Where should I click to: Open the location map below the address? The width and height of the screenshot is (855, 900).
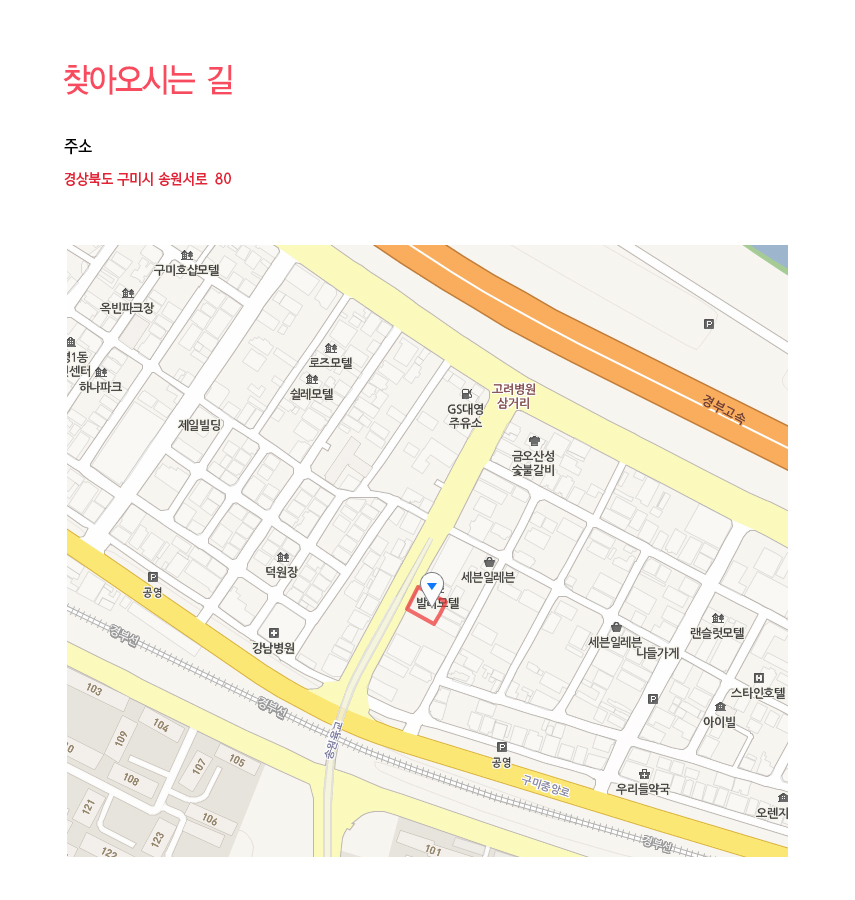click(x=427, y=550)
